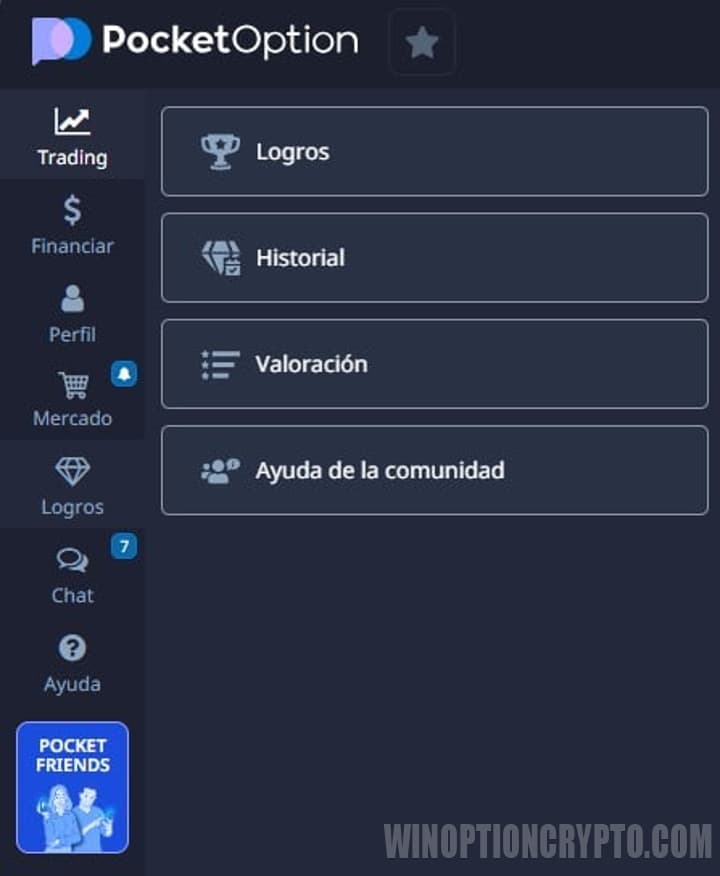The height and width of the screenshot is (876, 720).
Task: Select the trophy icon next to Logros
Action: click(x=219, y=151)
